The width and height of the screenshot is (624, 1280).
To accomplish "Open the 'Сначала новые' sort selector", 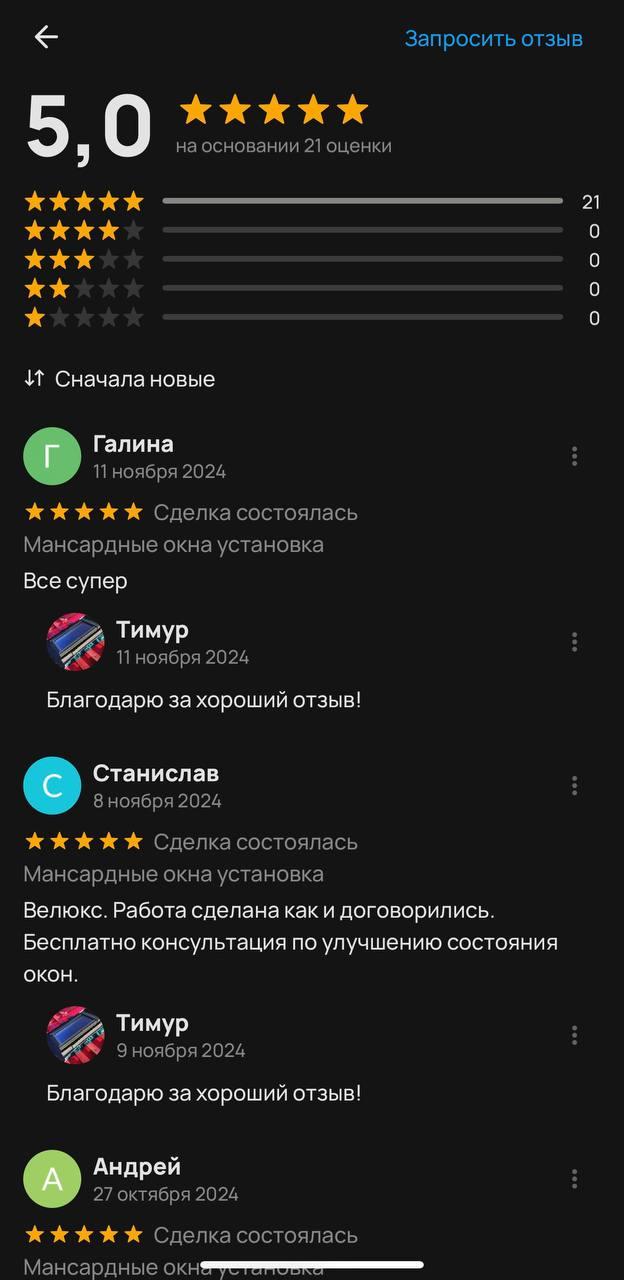I will tap(120, 379).
